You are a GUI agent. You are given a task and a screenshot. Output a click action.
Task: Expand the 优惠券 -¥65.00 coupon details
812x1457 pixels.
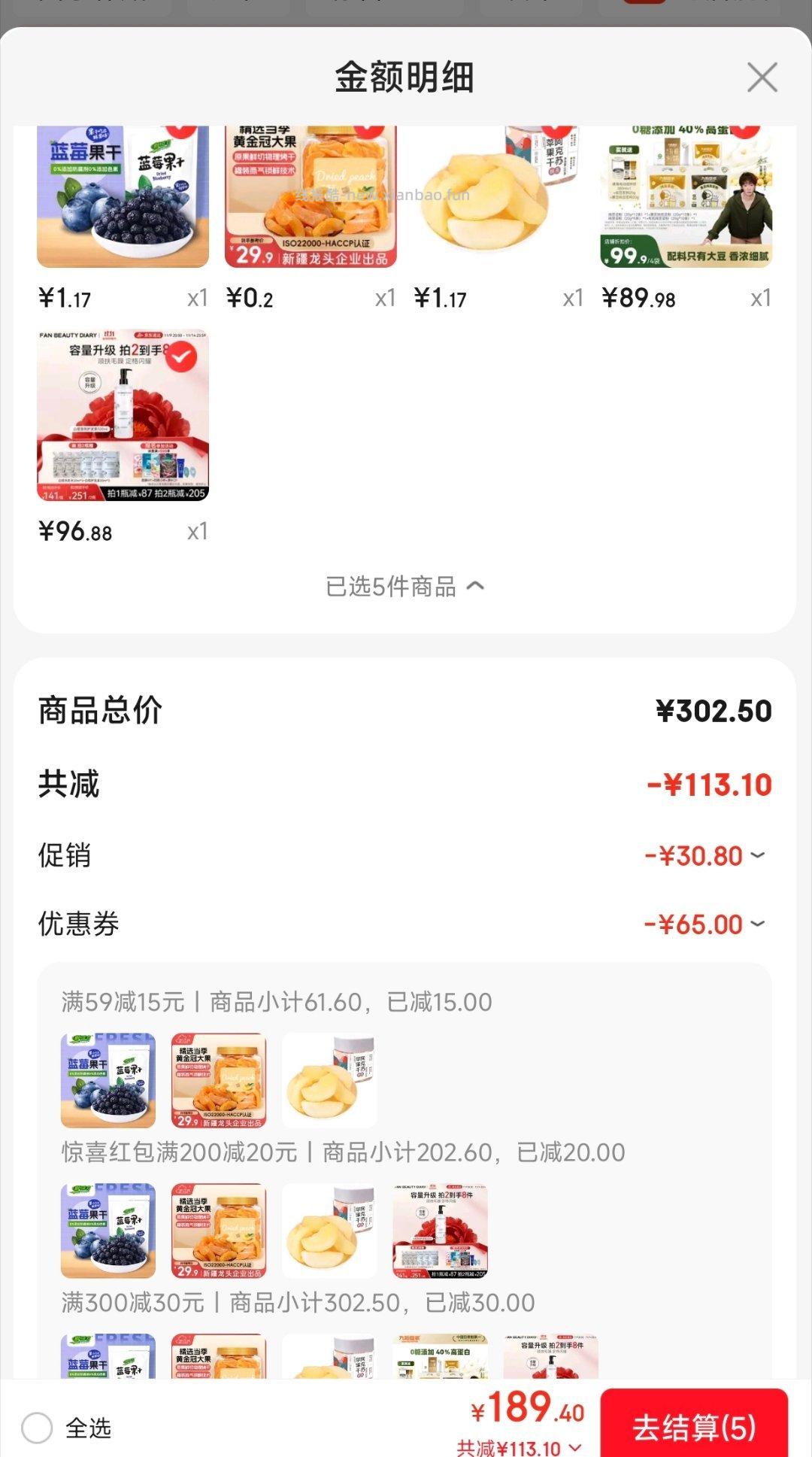coord(759,924)
